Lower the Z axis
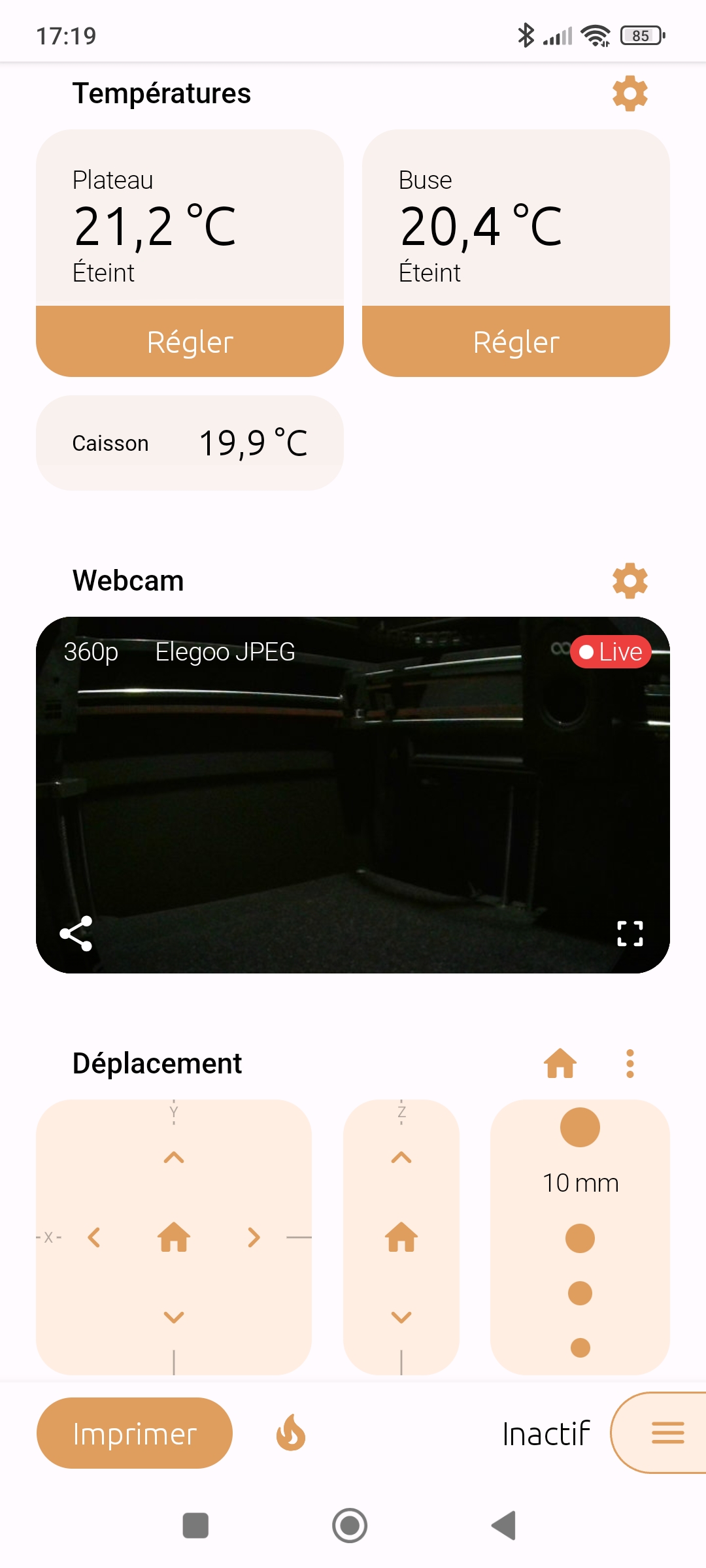This screenshot has width=706, height=1568. [401, 1317]
